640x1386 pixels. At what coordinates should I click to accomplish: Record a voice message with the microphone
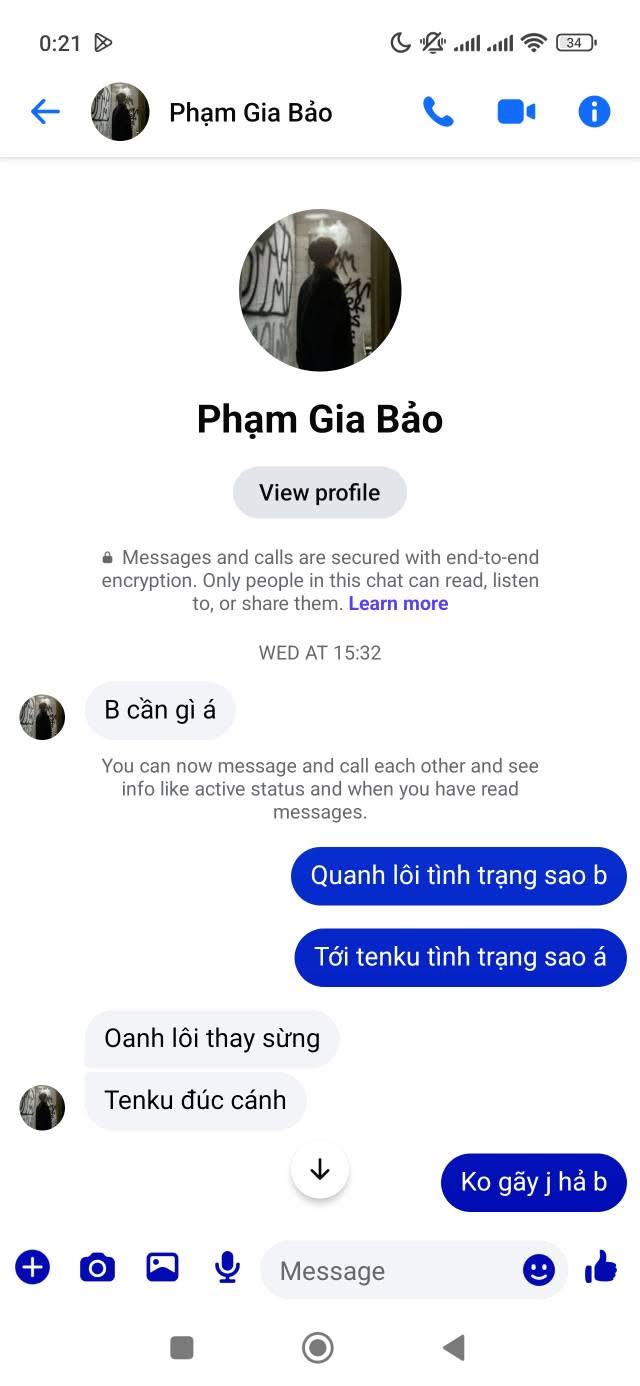point(227,1268)
